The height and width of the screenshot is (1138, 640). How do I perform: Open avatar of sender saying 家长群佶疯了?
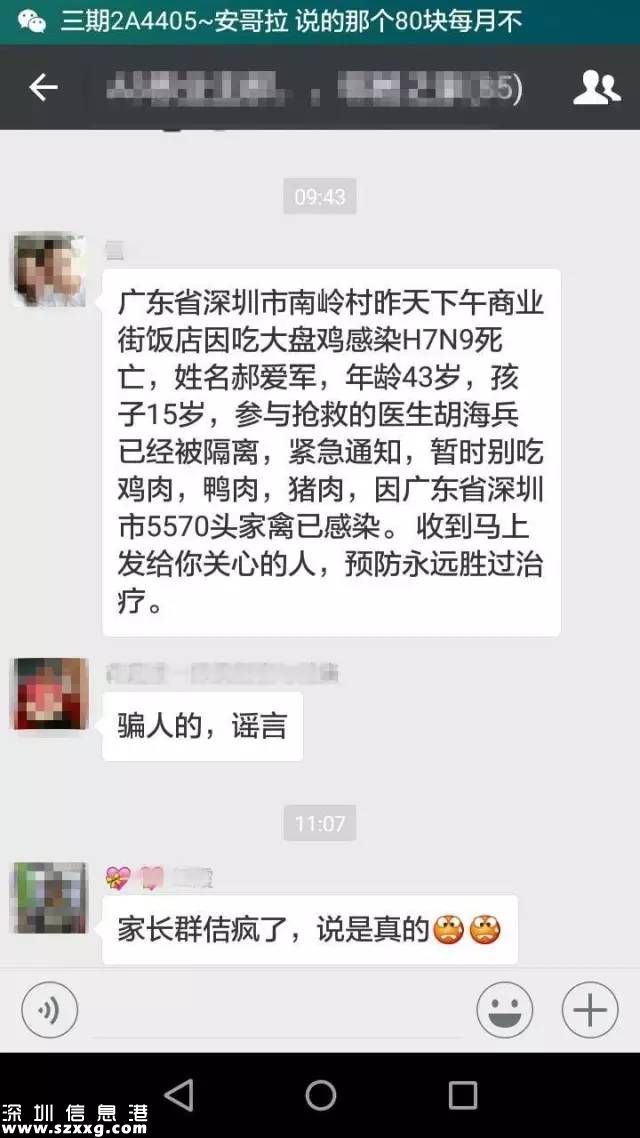50,898
